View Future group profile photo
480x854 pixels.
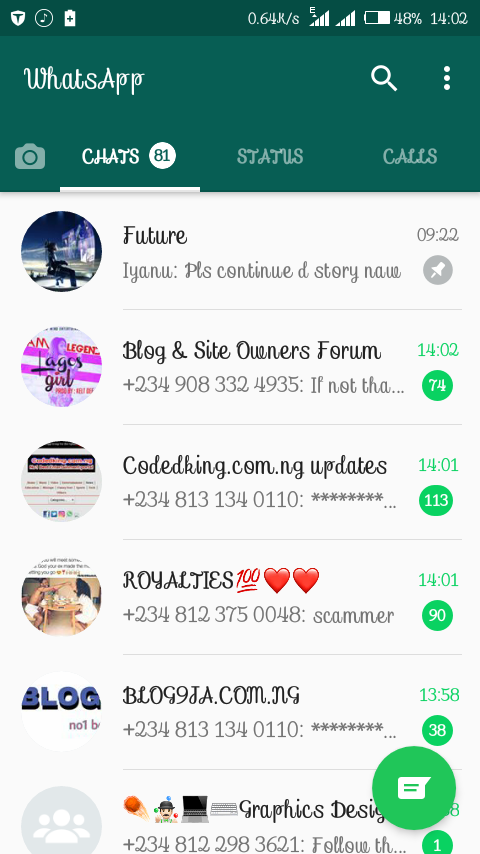[62, 252]
